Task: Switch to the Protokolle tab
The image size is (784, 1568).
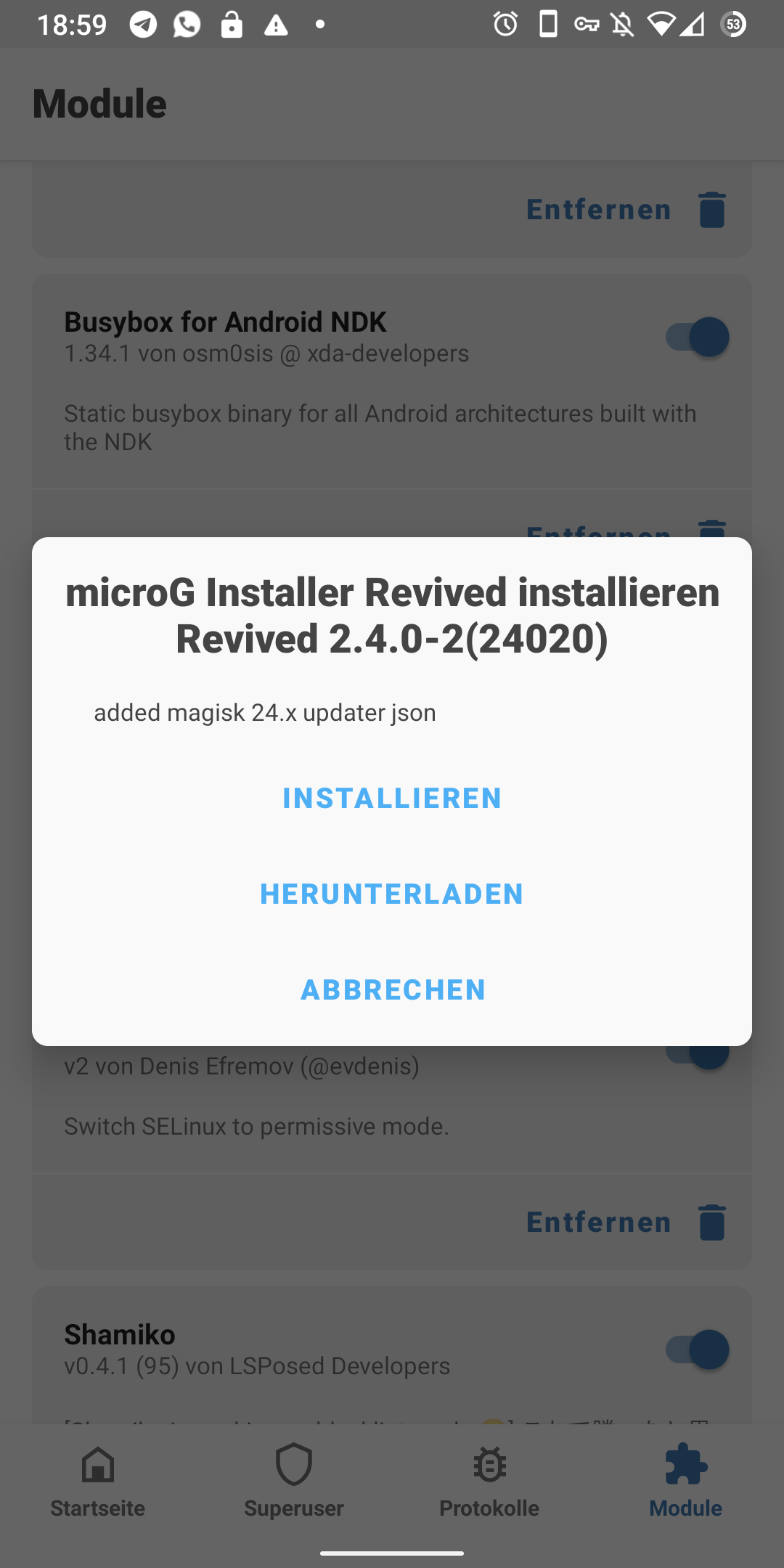Action: pos(489,1495)
